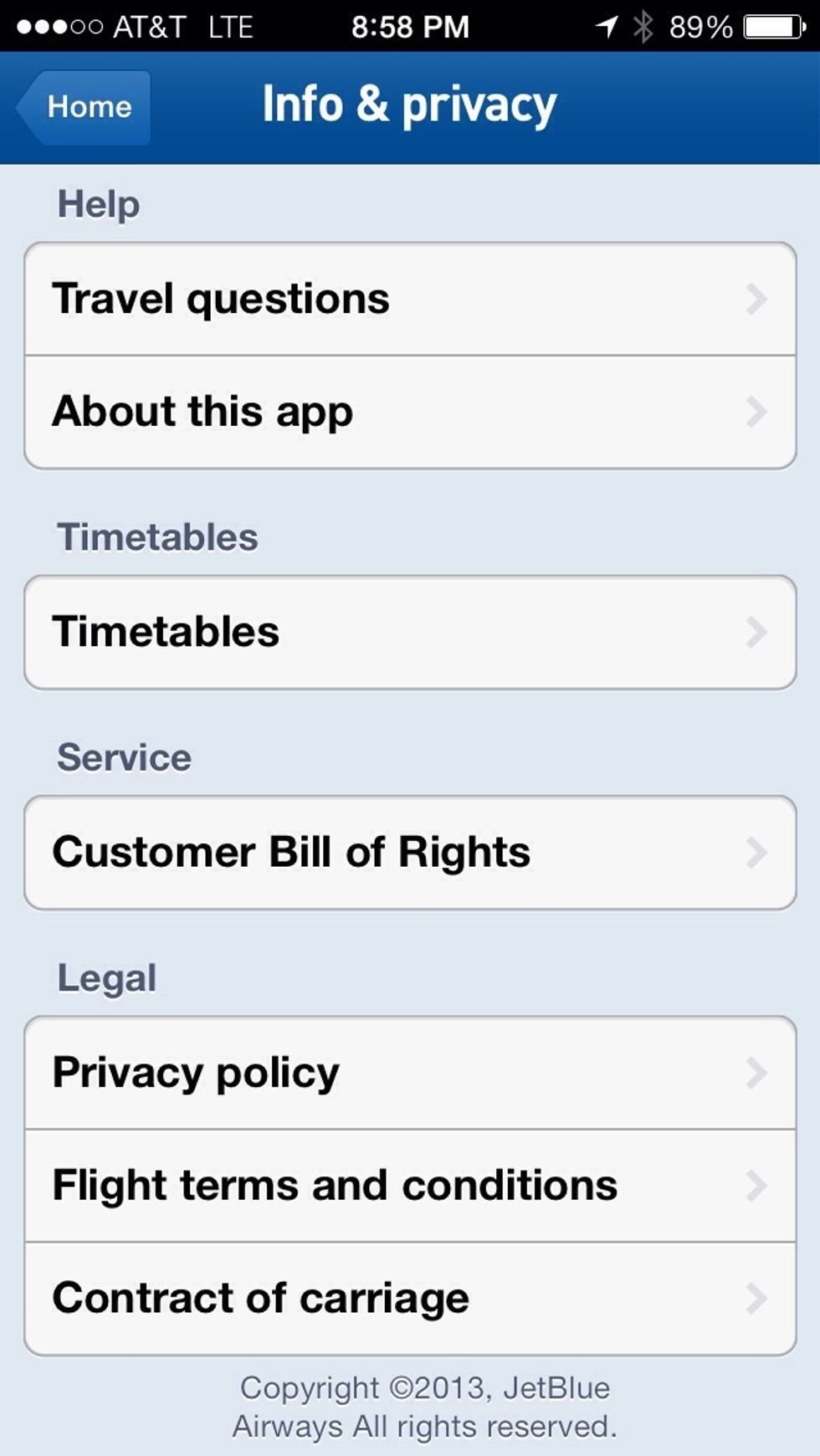Image resolution: width=820 pixels, height=1456 pixels.
Task: Tap the Bluetooth icon in status bar
Action: 643,25
